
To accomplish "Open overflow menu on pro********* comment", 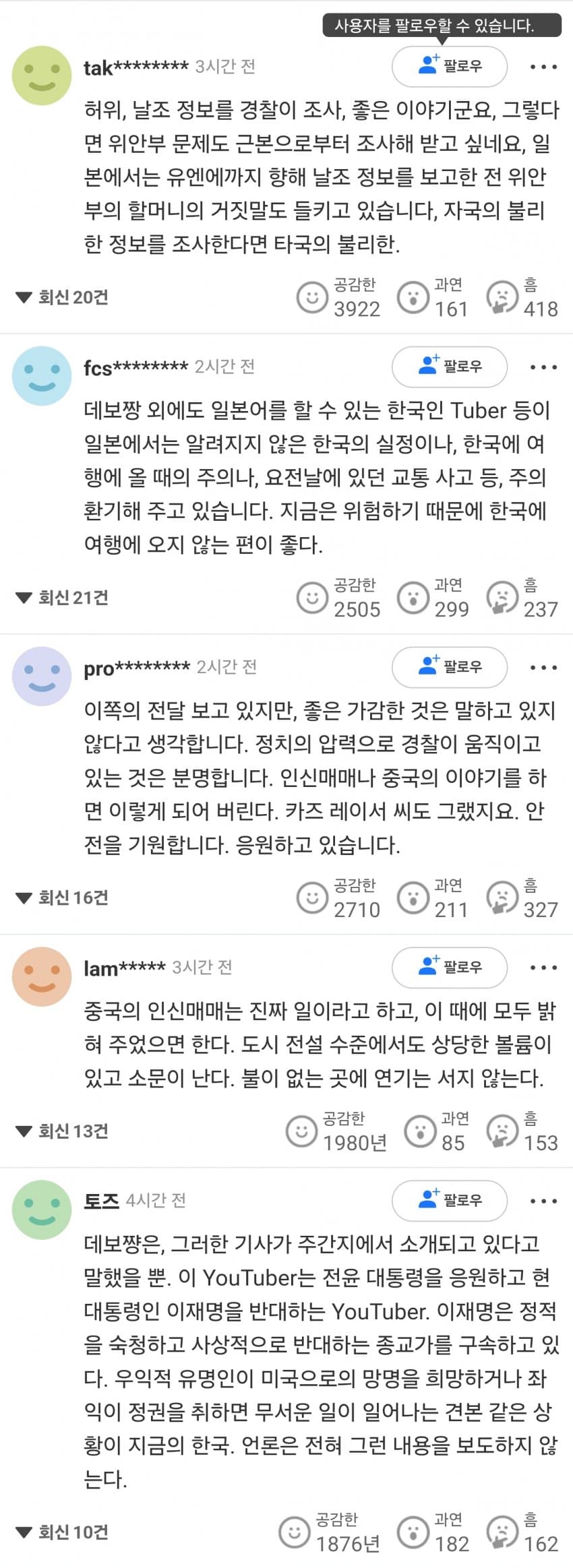I will (543, 668).
